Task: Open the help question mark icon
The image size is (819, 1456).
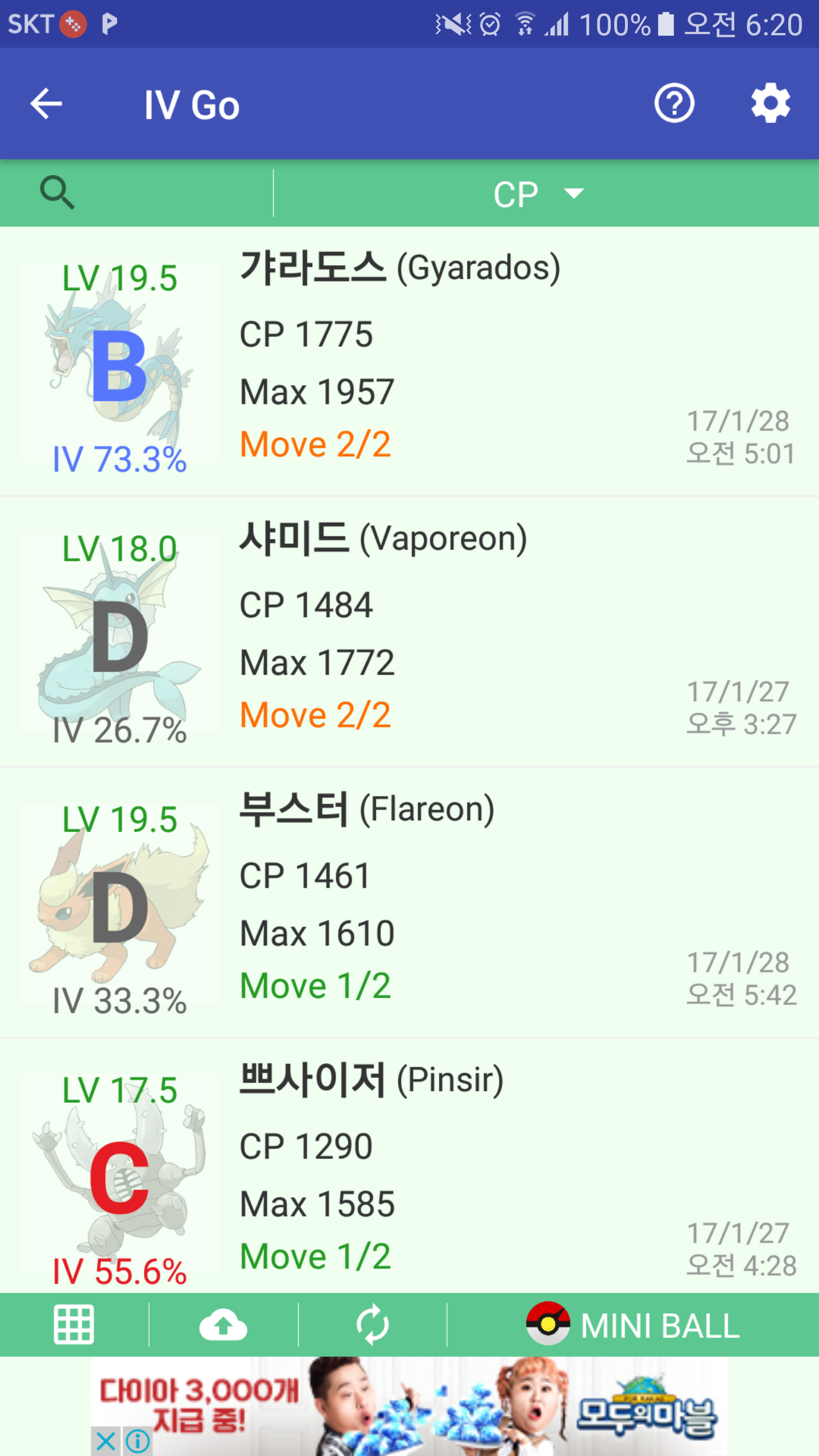Action: pos(674,104)
